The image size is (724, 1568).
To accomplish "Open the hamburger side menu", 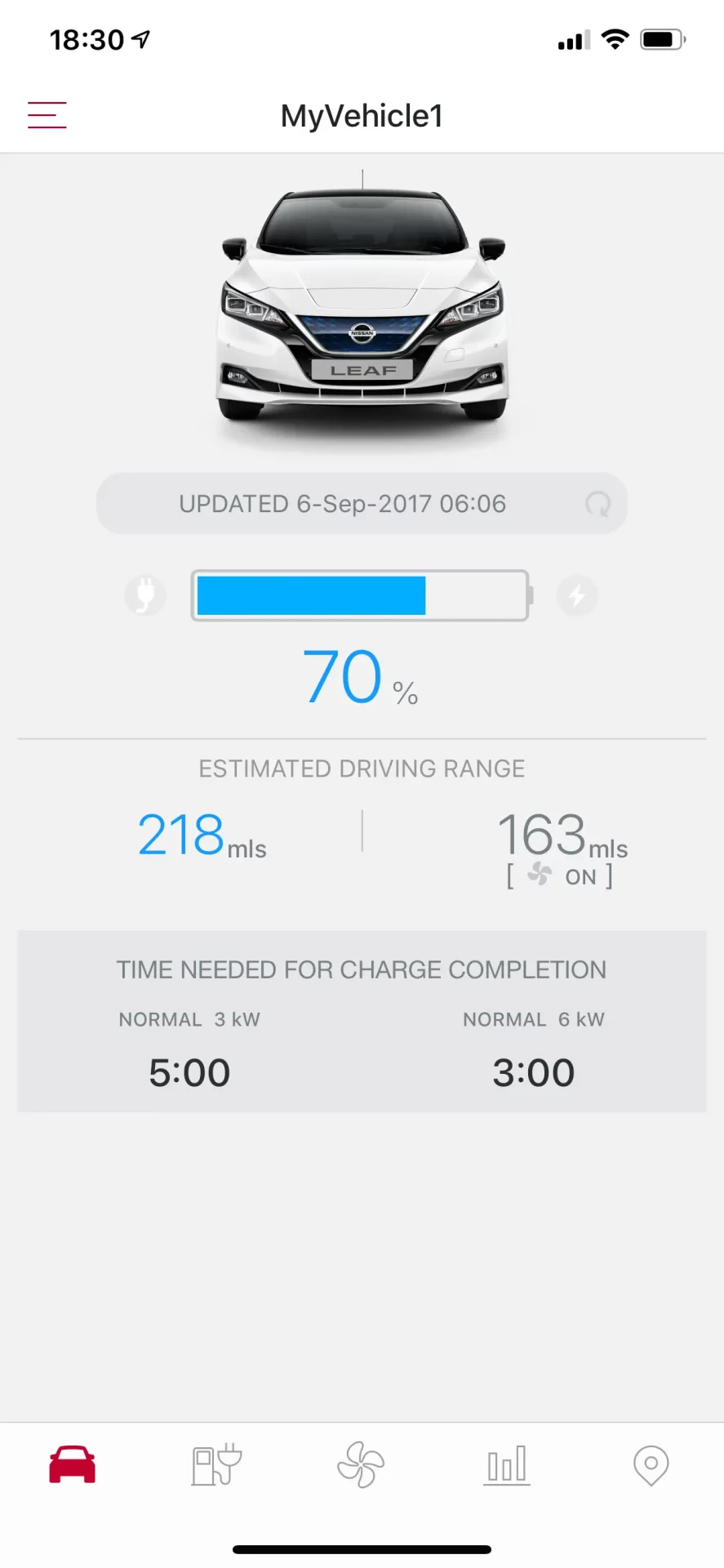I will click(x=47, y=115).
